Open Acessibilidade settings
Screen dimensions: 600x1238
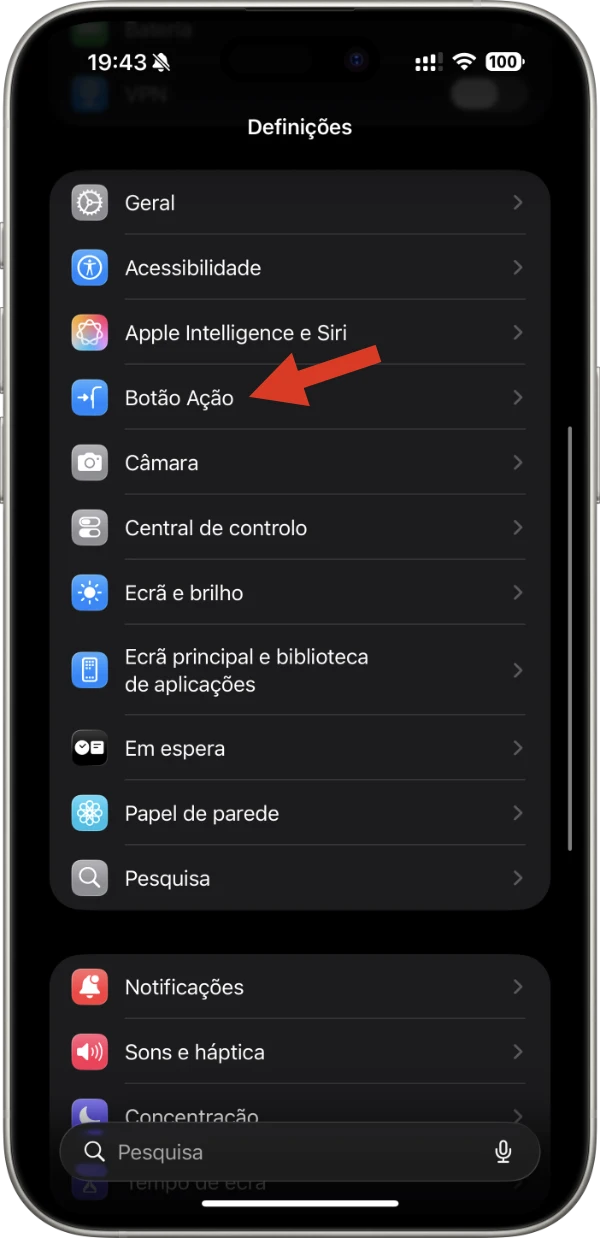click(300, 268)
